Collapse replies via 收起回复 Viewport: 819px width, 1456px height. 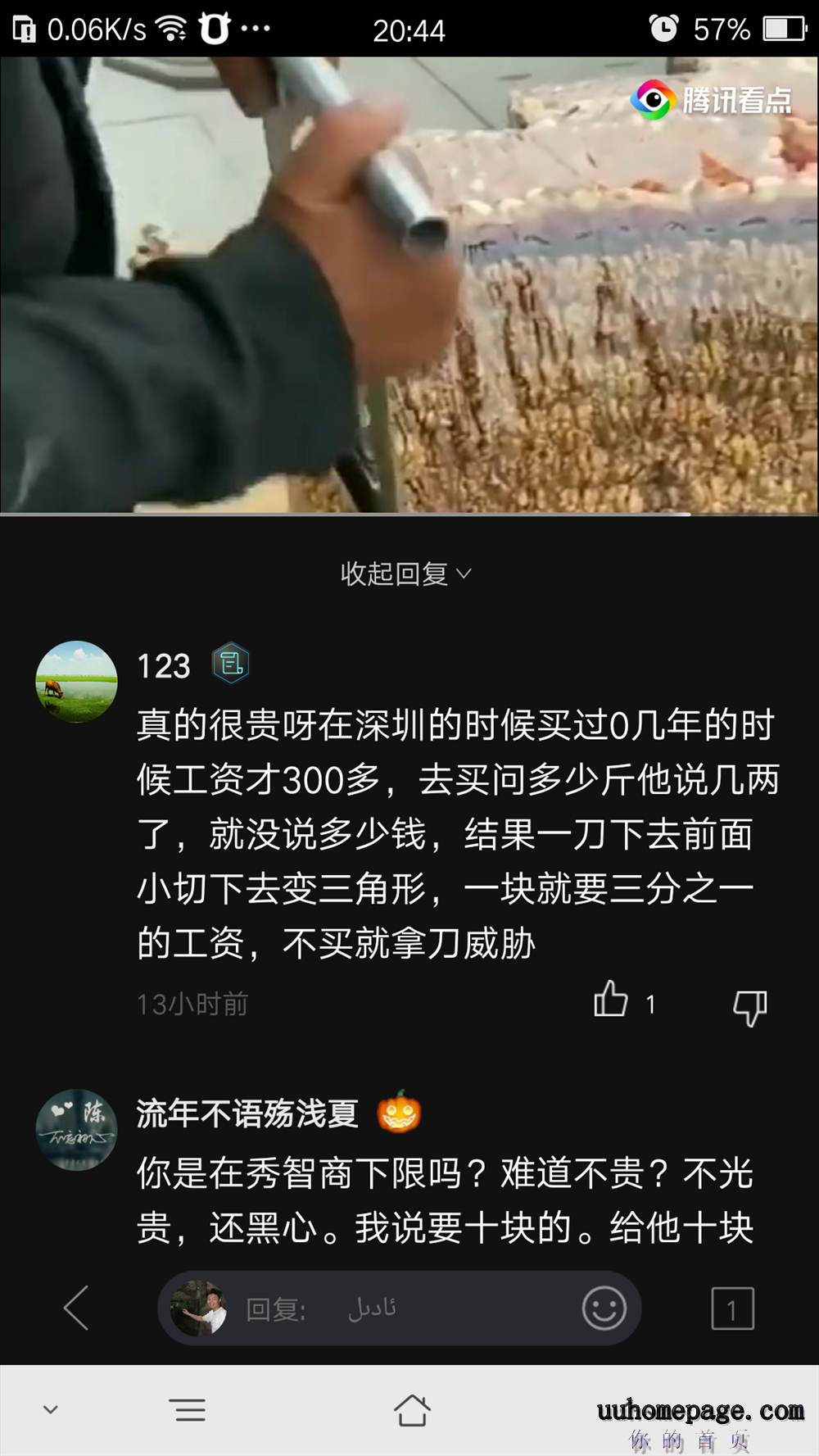405,574
